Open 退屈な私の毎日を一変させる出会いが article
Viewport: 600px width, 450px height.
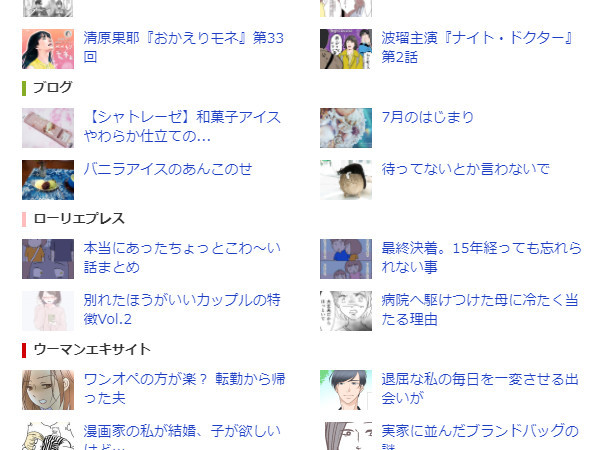coord(480,380)
